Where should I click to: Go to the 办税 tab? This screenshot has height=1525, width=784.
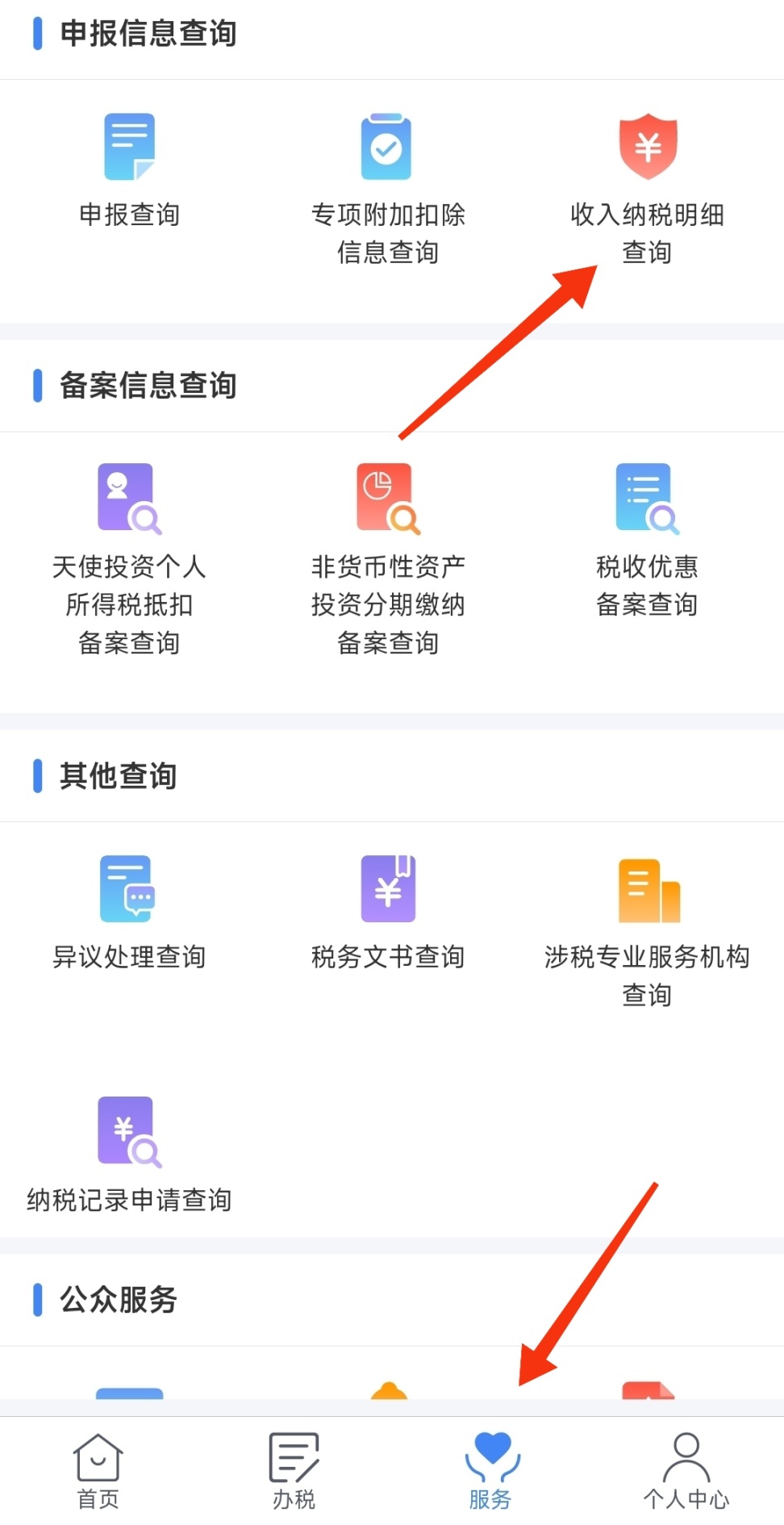point(294,1470)
